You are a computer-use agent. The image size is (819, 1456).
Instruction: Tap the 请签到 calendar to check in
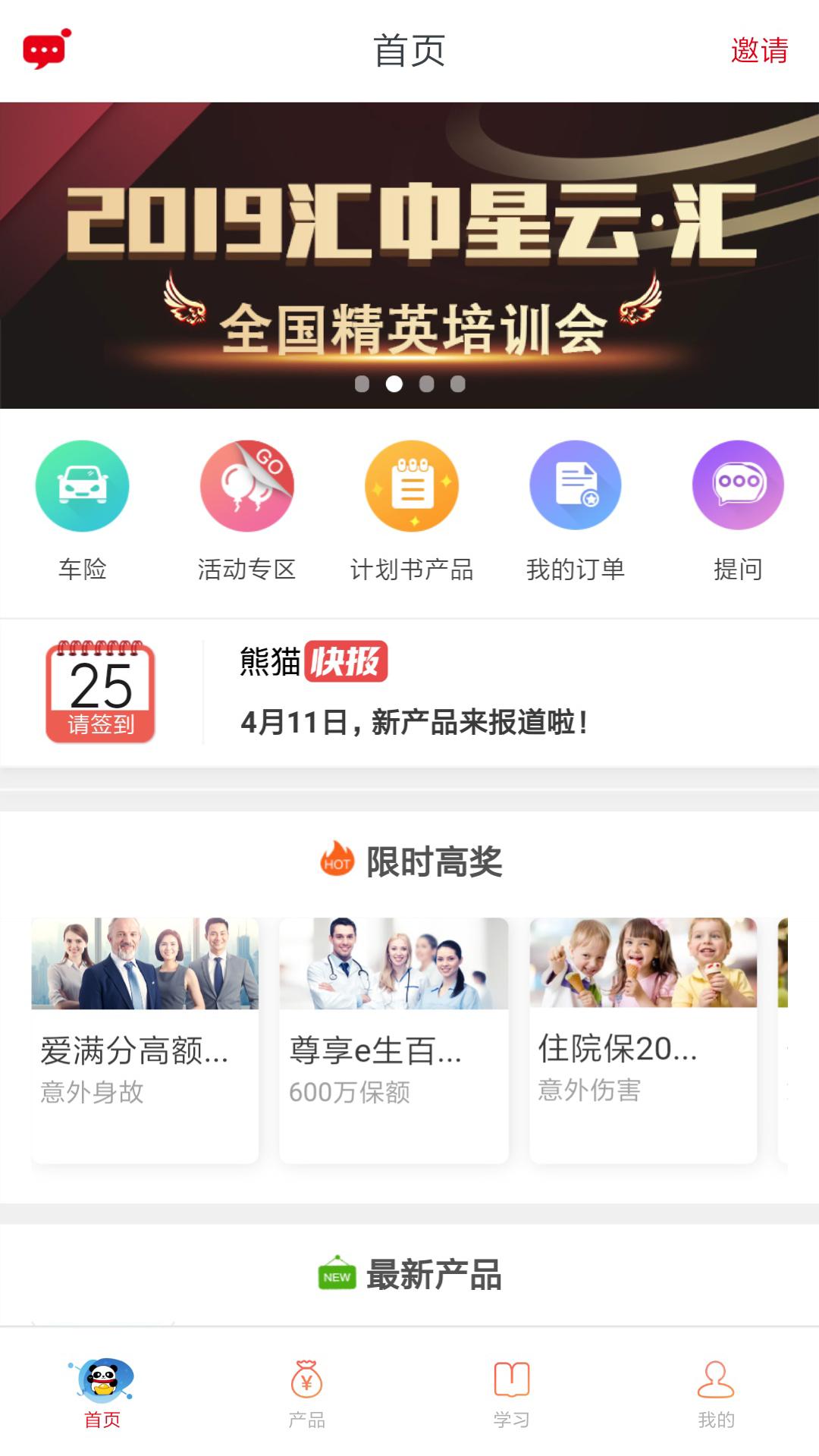tap(101, 692)
